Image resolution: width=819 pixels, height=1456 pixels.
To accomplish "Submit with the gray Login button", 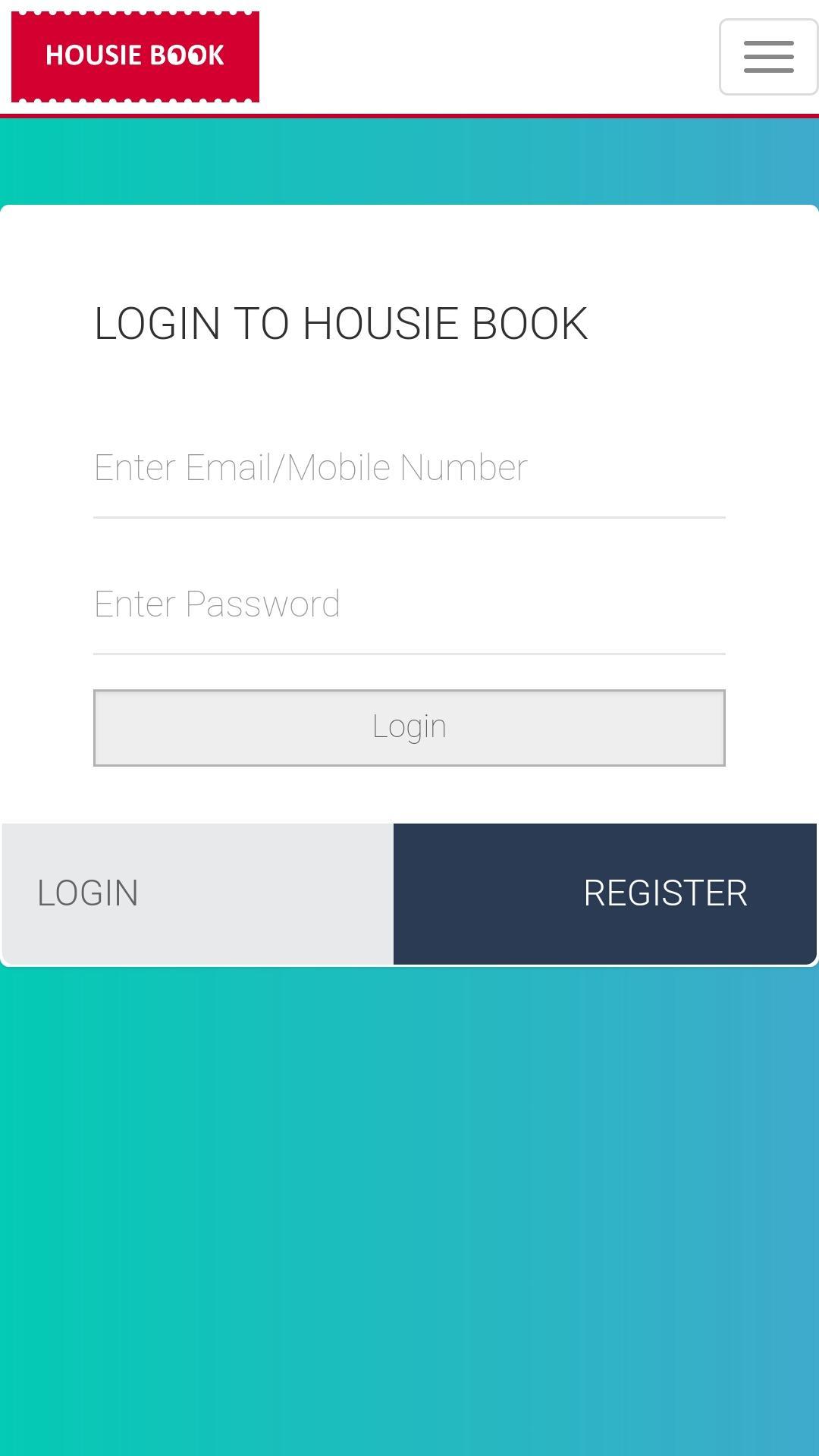I will (x=409, y=727).
